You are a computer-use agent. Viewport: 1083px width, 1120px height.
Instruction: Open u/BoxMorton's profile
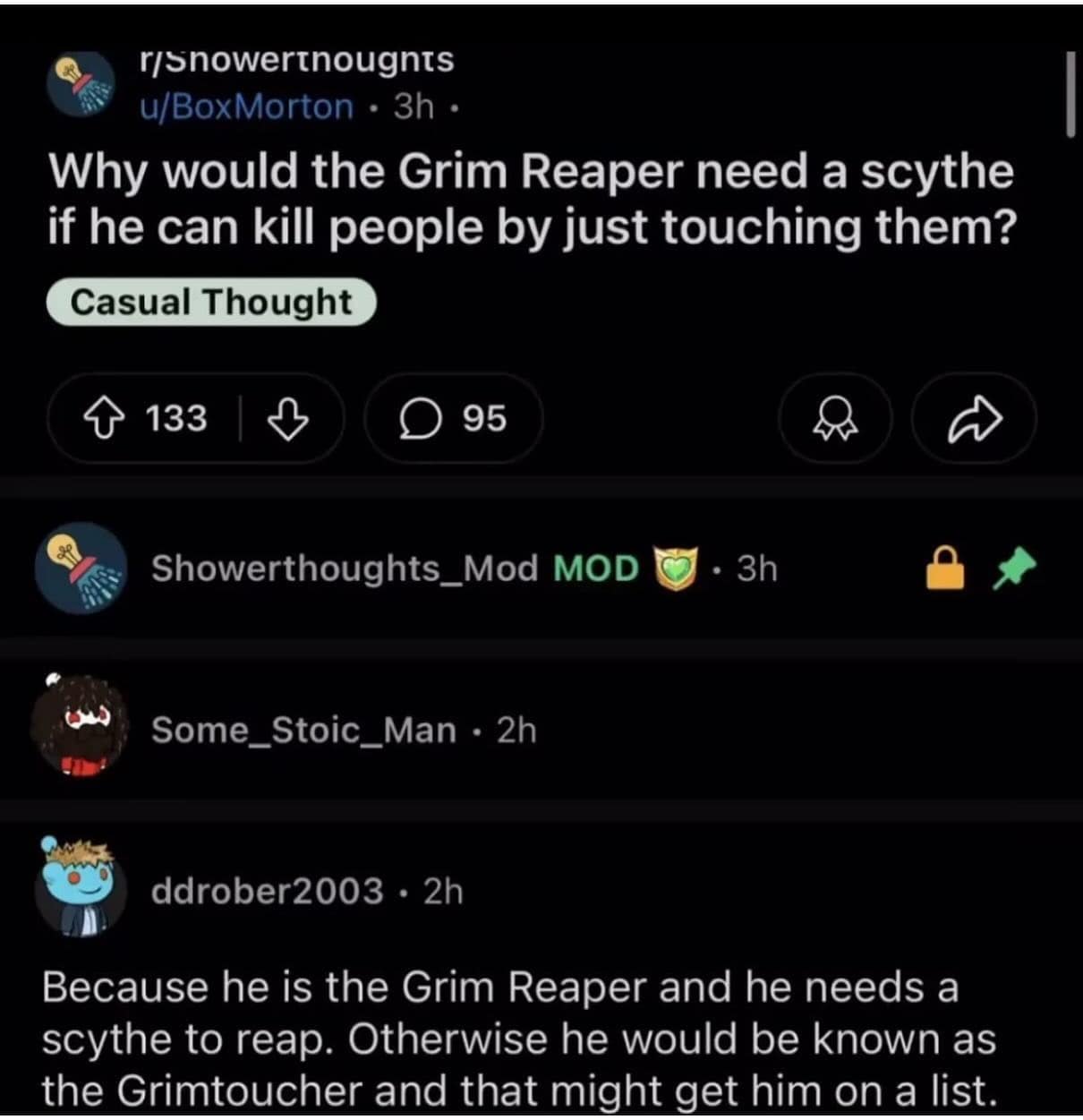click(247, 107)
